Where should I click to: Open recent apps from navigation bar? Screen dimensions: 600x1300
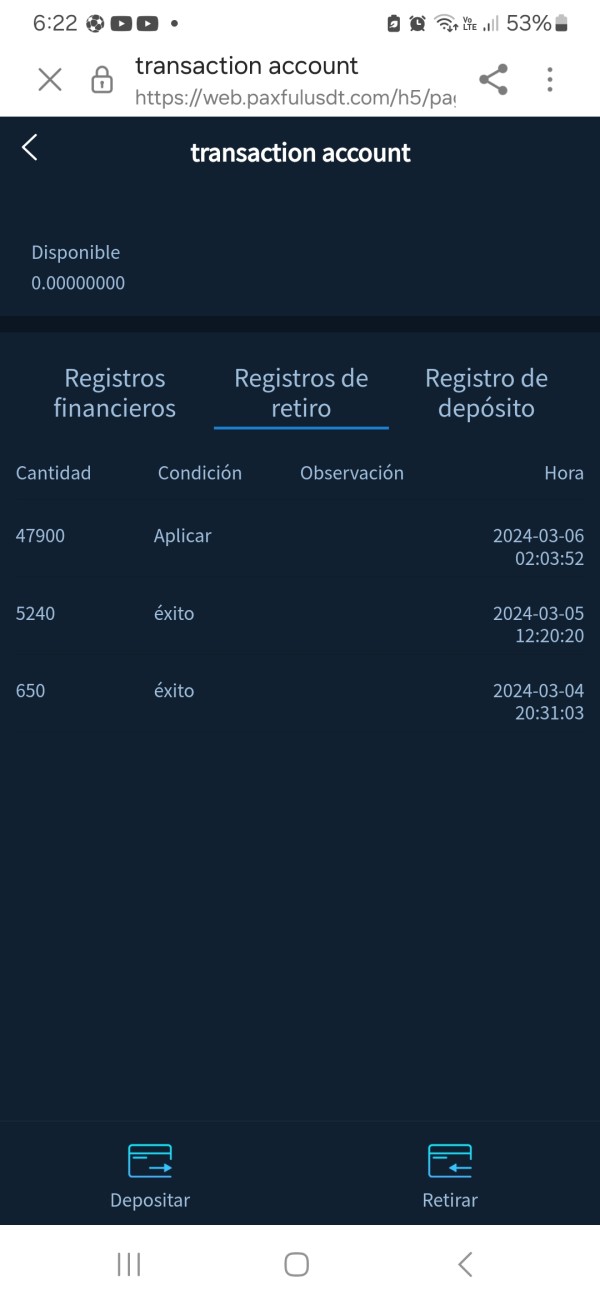129,1264
